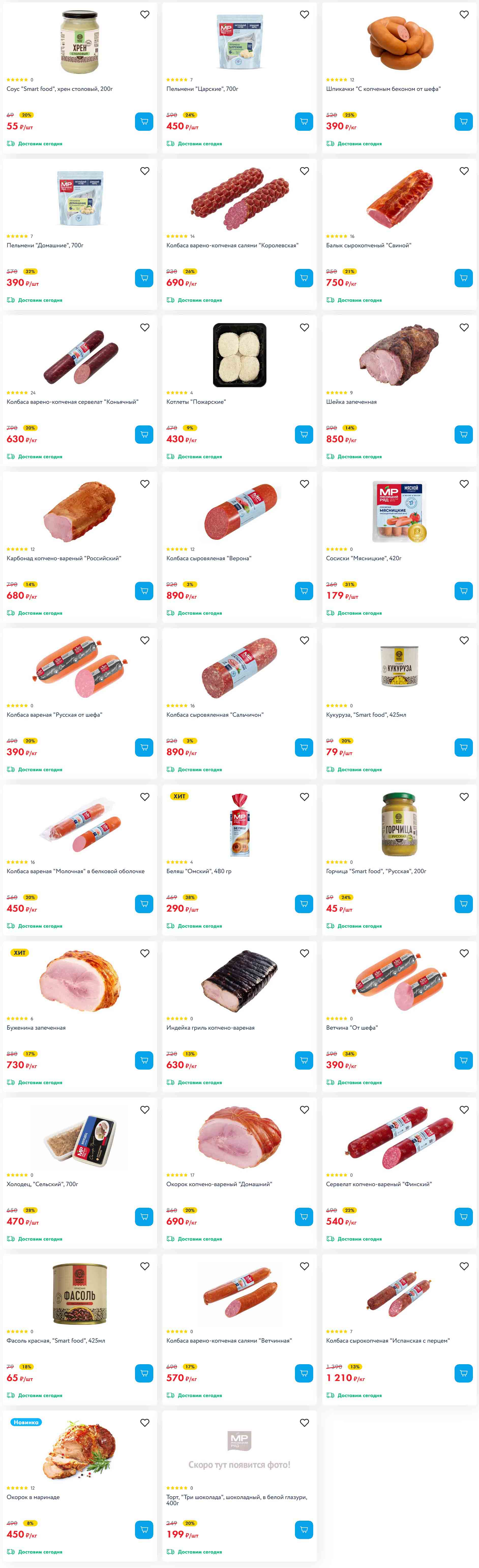Add Пельмени "Домашние" 700г to cart
479x1568 pixels.
pos(144,278)
